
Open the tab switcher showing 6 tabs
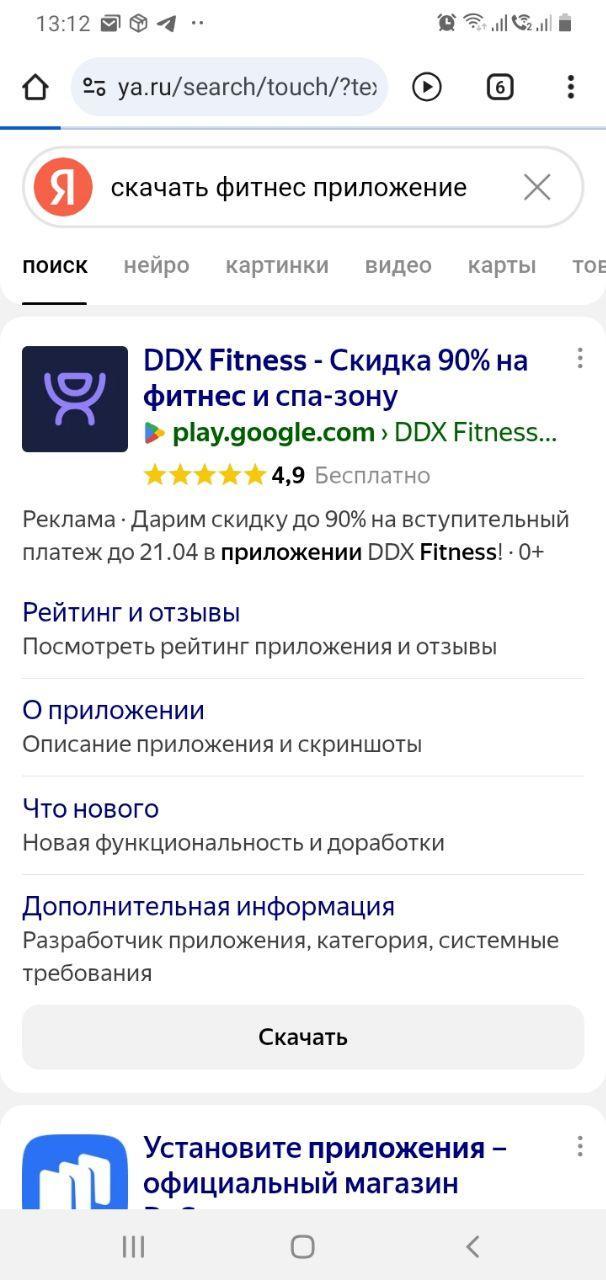[500, 87]
